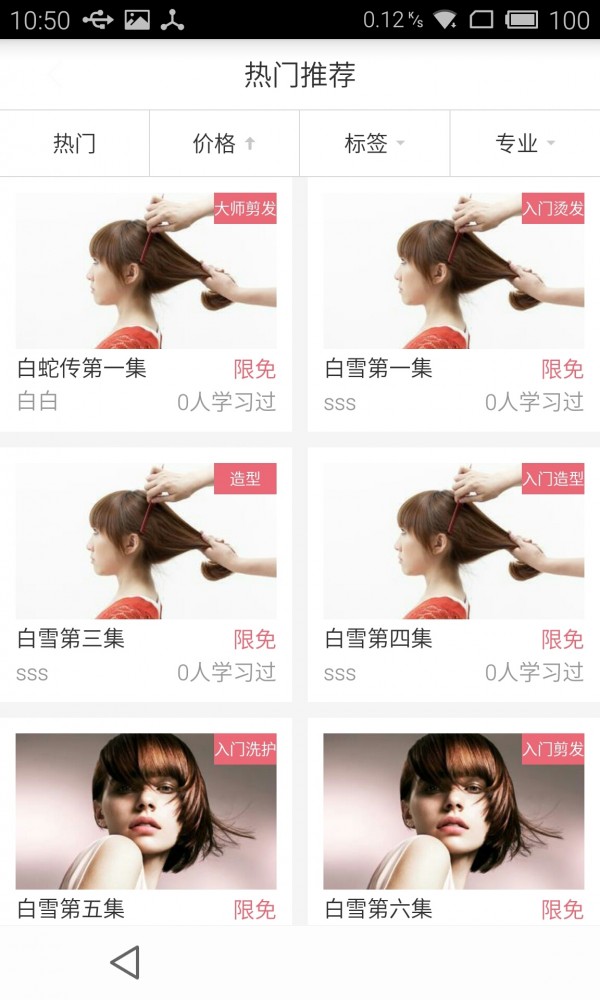This screenshot has height=1000, width=600.
Task: Select the 热门 filter tab
Action: [75, 144]
